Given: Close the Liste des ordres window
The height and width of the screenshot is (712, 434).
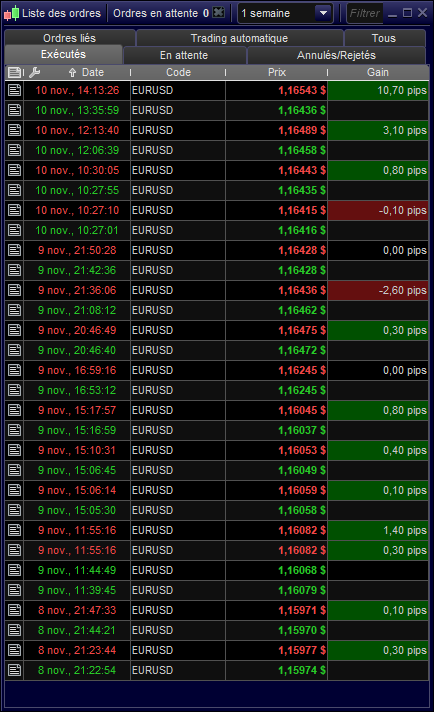Looking at the screenshot, I should coord(422,13).
